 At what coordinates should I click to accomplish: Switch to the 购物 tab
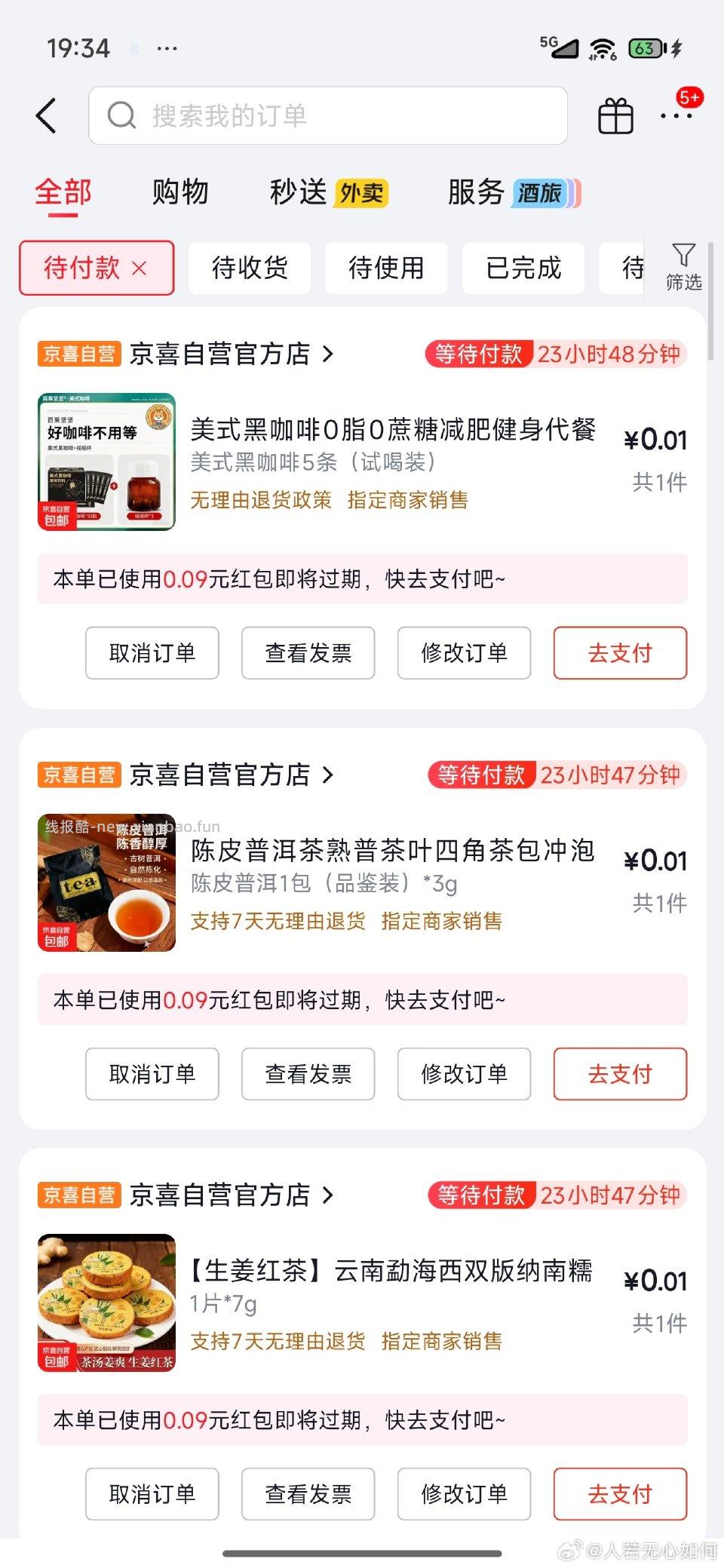181,192
